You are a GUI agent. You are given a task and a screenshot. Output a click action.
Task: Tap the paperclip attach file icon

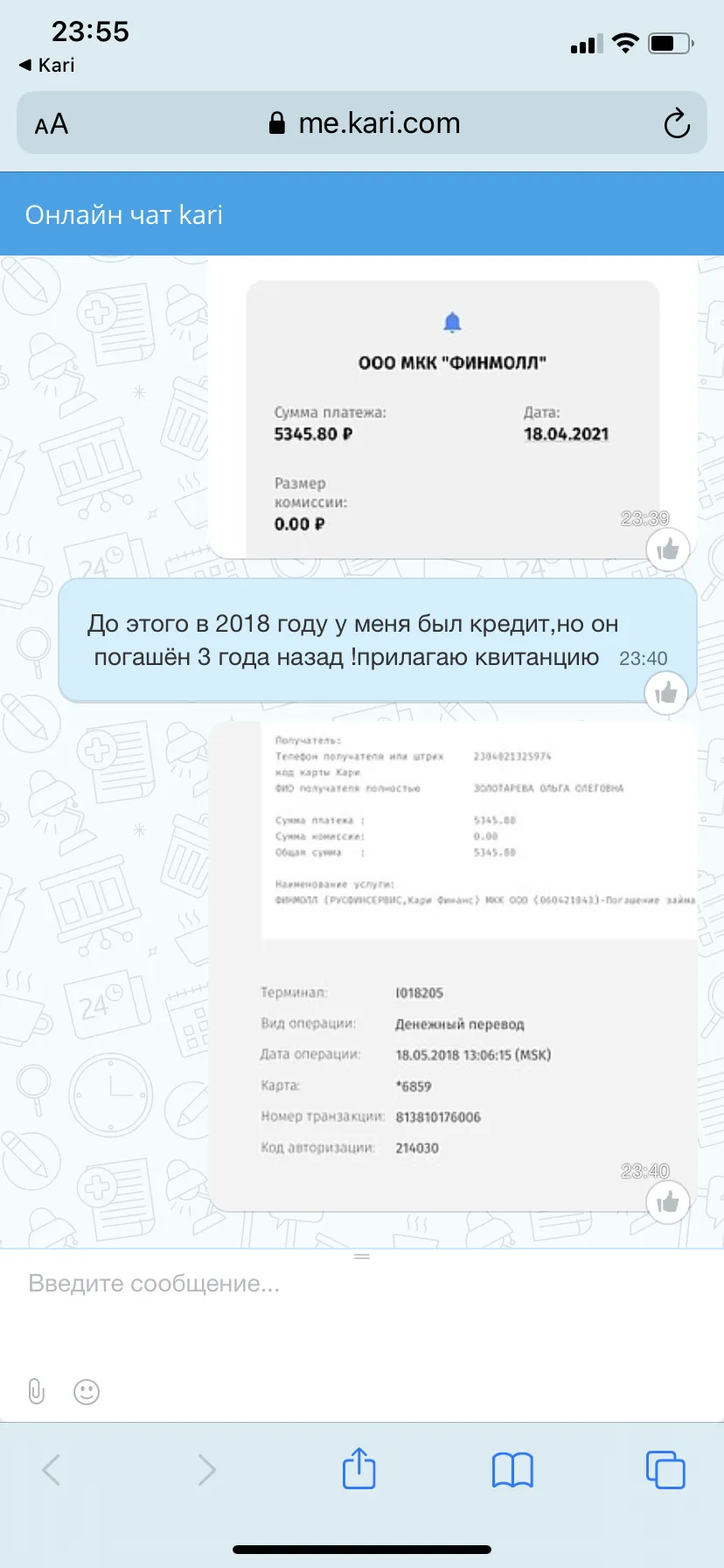36,1391
